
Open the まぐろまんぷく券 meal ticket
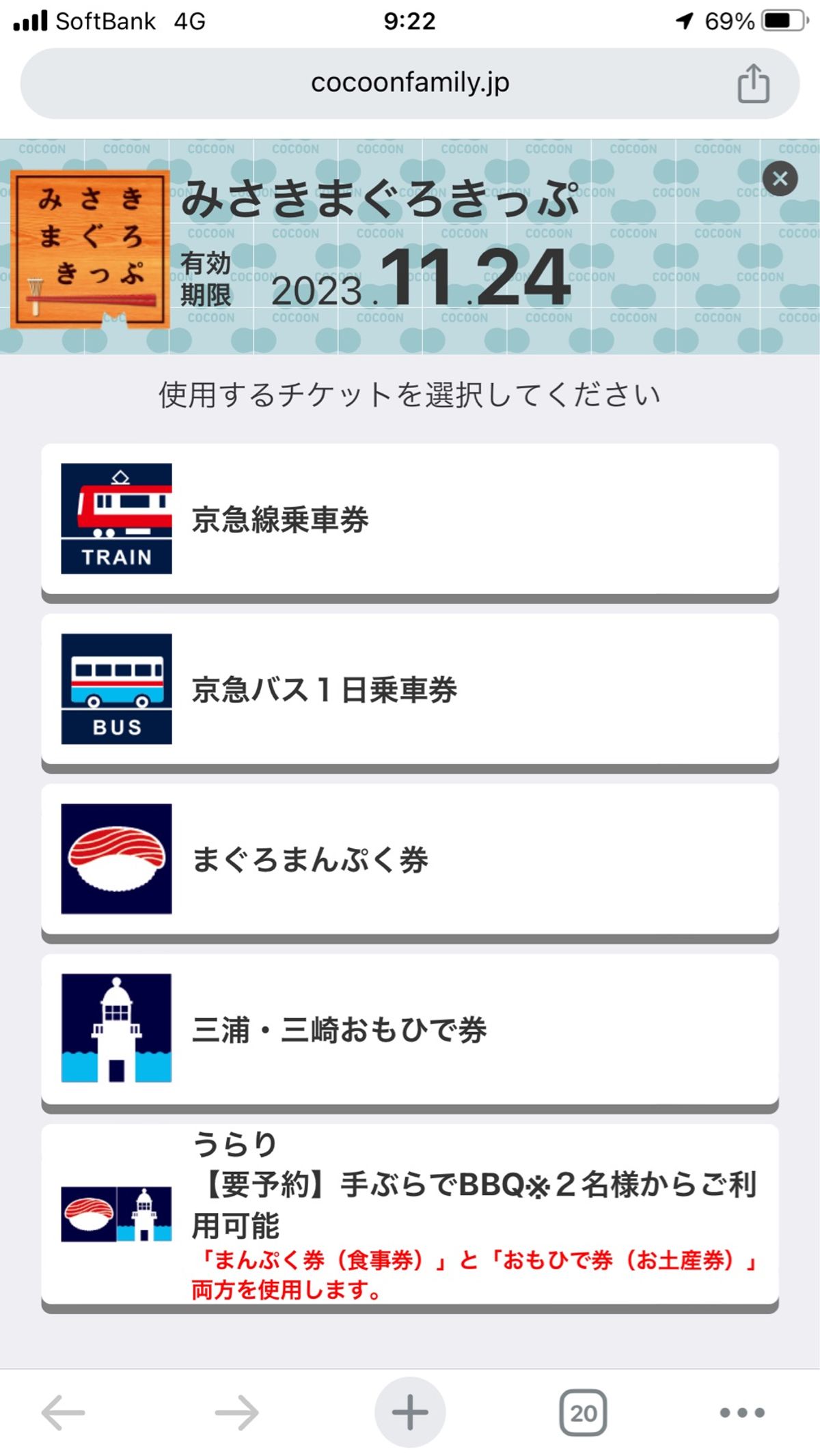[x=410, y=859]
